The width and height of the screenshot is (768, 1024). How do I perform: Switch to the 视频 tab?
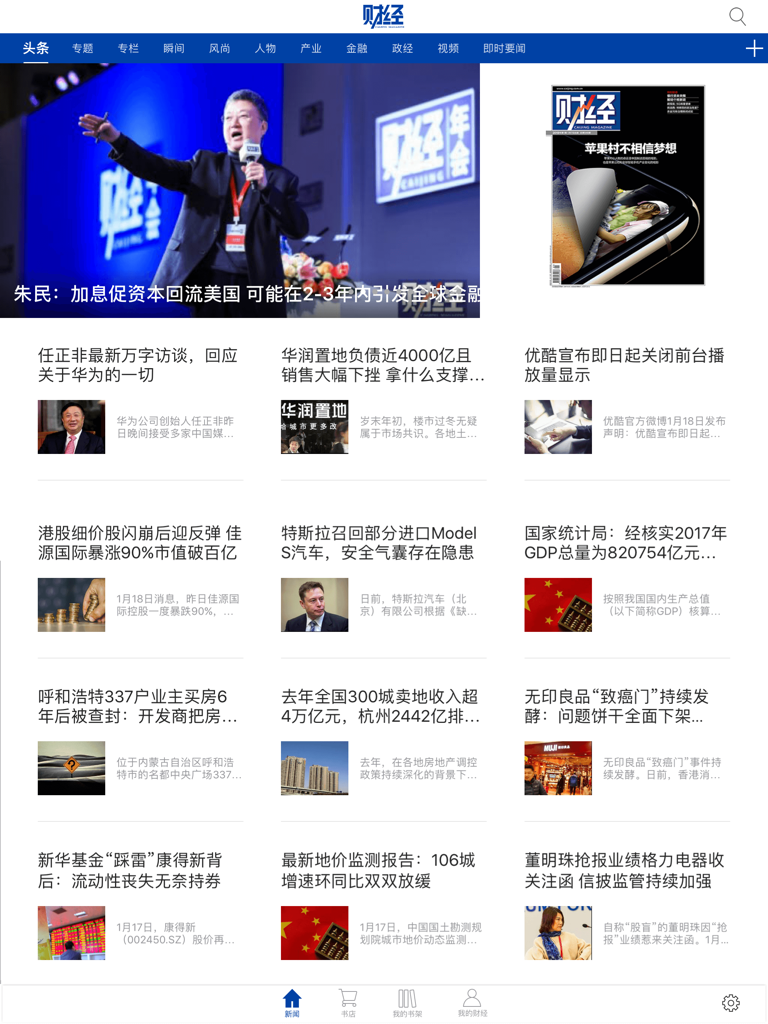coord(447,47)
